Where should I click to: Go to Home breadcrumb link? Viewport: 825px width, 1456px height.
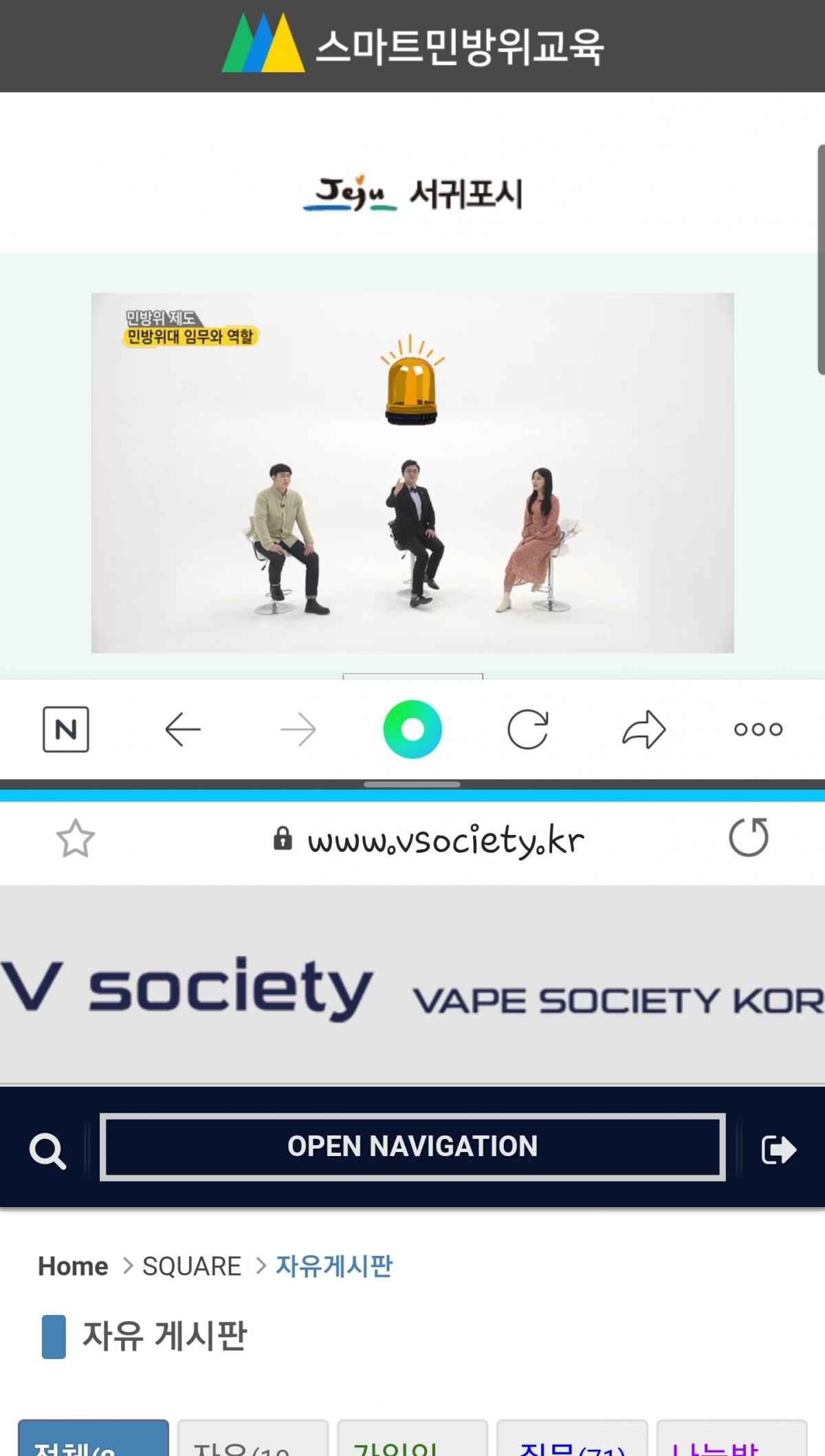[73, 1266]
